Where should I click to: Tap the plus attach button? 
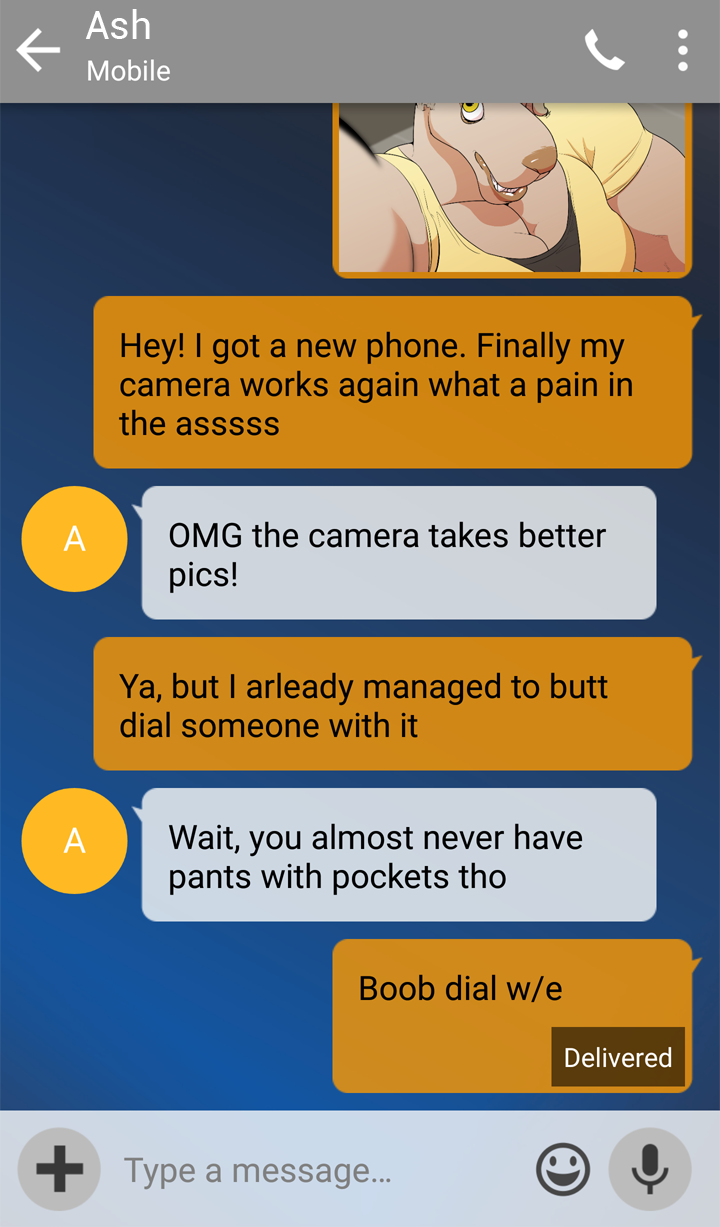click(x=59, y=1169)
